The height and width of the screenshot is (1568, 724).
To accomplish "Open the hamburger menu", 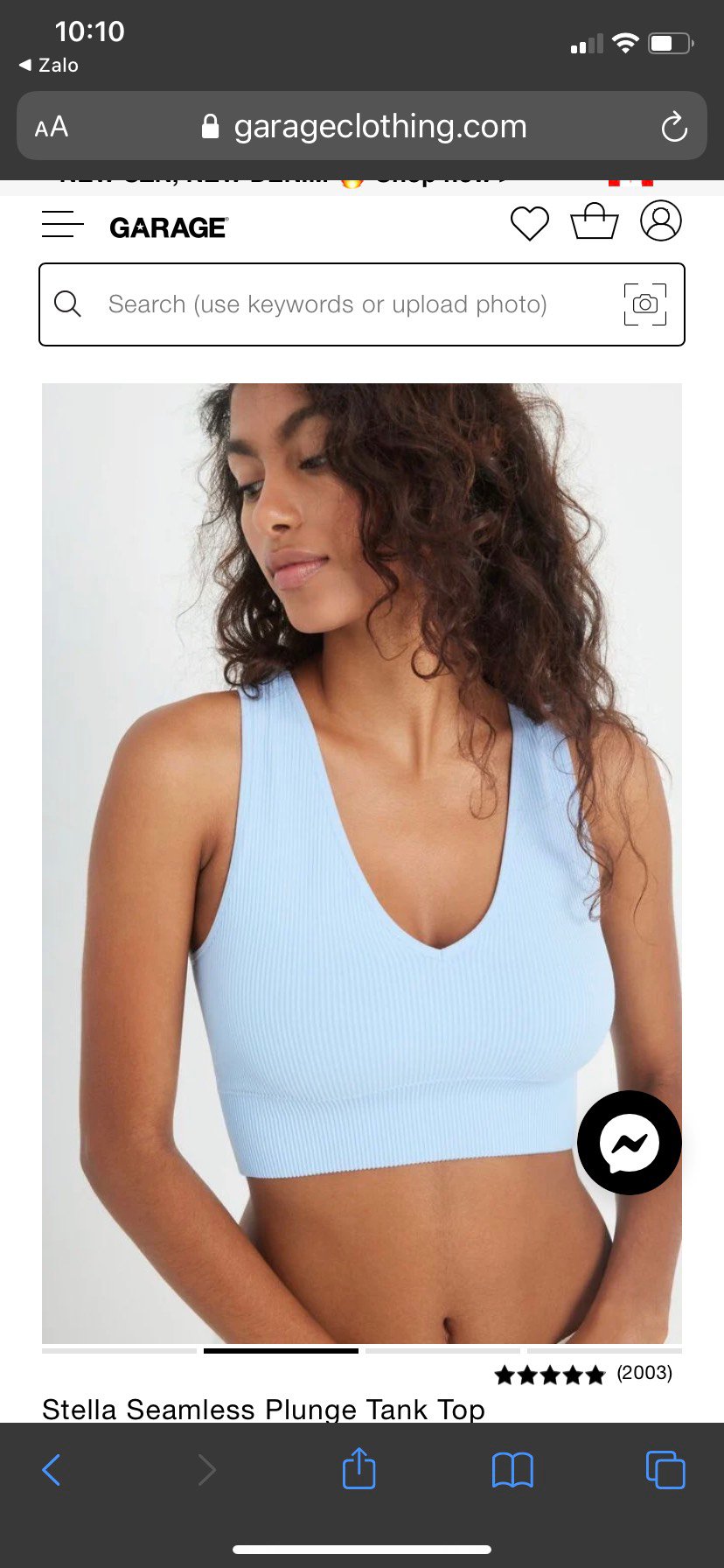I will click(x=62, y=224).
